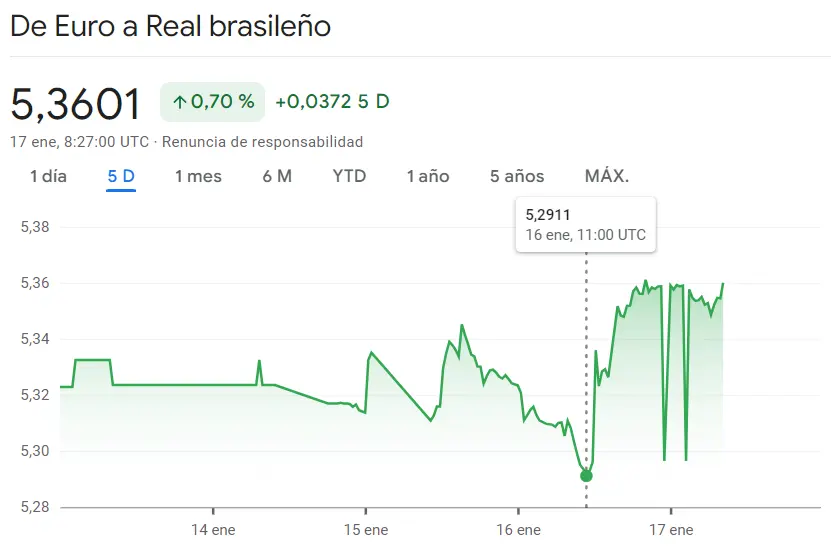831x546 pixels.
Task: Switch to the 6 M range
Action: pyautogui.click(x=277, y=176)
